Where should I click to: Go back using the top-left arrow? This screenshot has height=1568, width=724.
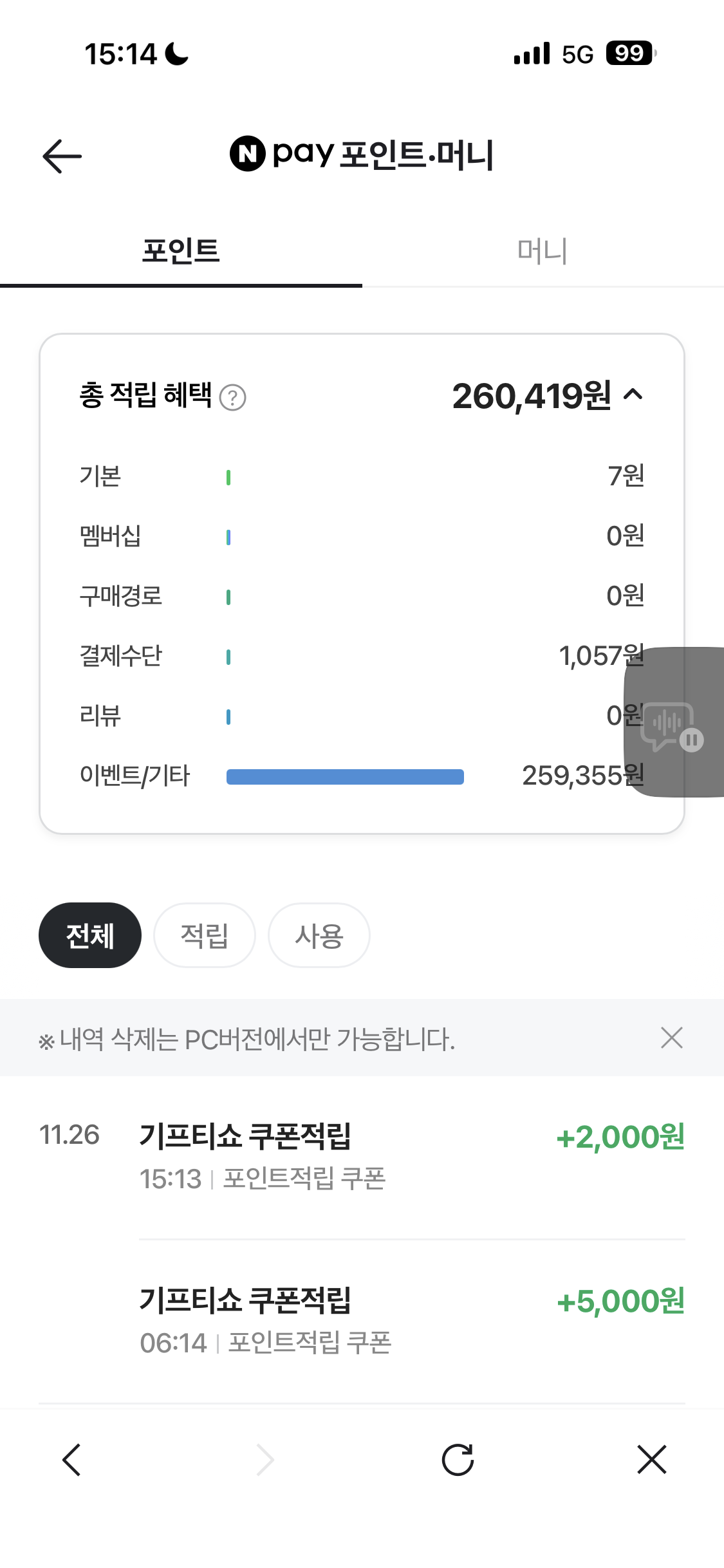[x=62, y=156]
